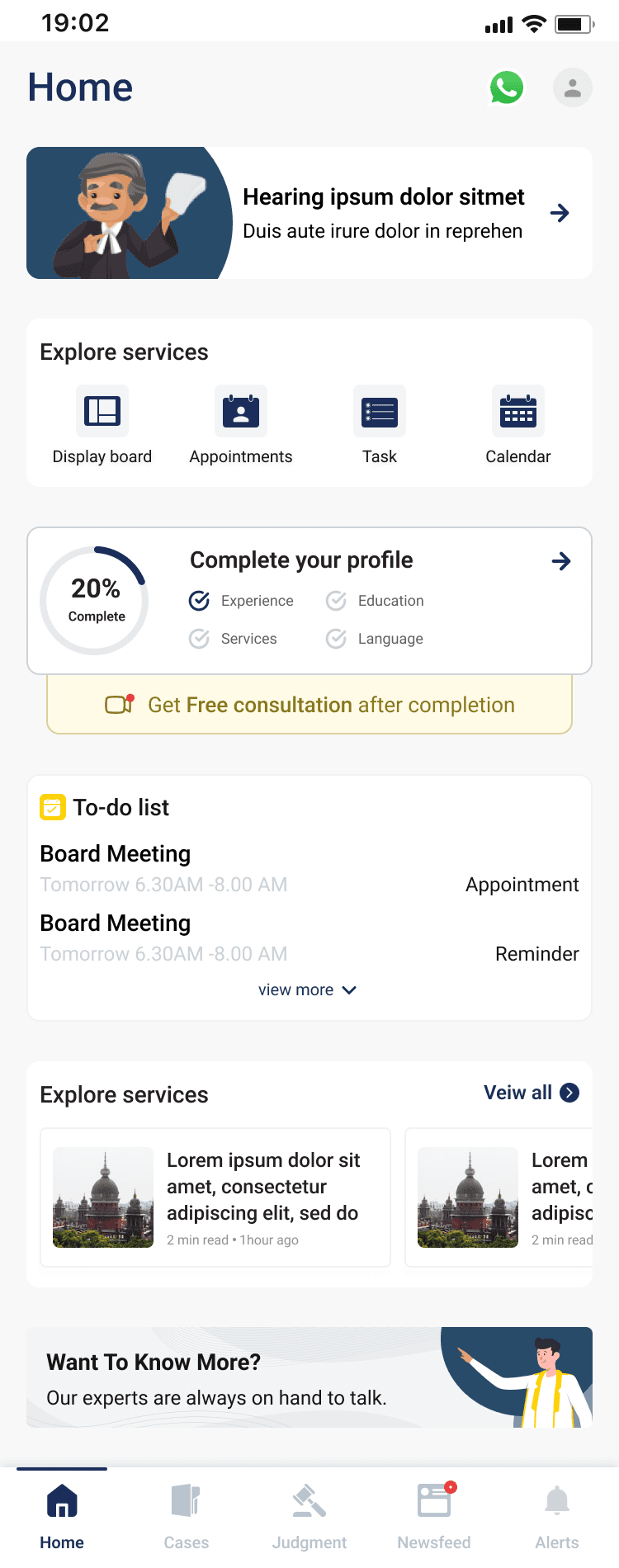Open WhatsApp chat icon
Image resolution: width=619 pixels, height=1568 pixels.
pyautogui.click(x=506, y=87)
